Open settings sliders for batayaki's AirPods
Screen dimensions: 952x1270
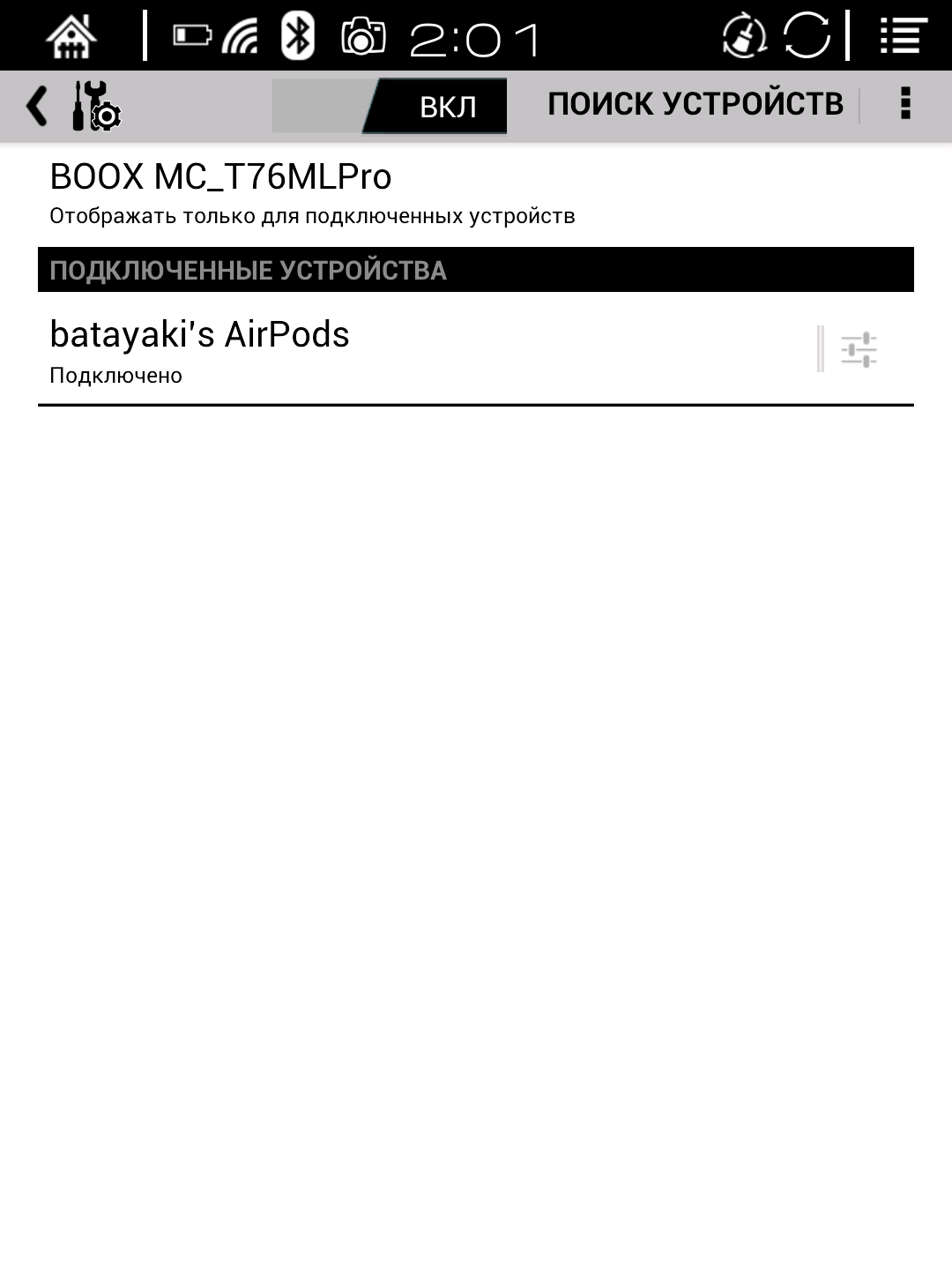pos(859,350)
